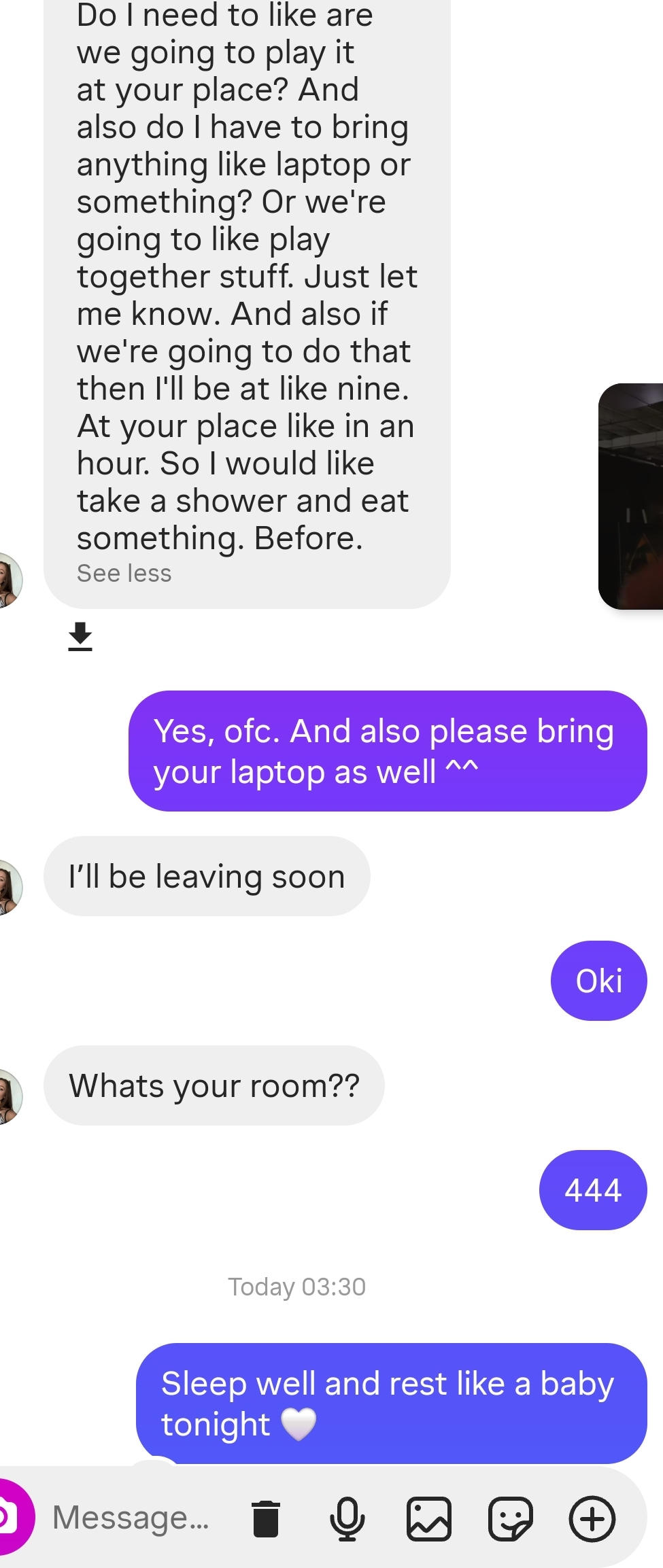Open sender's profile picture beside 'Whats your room??'
This screenshot has height=1568, width=663.
[10, 1096]
